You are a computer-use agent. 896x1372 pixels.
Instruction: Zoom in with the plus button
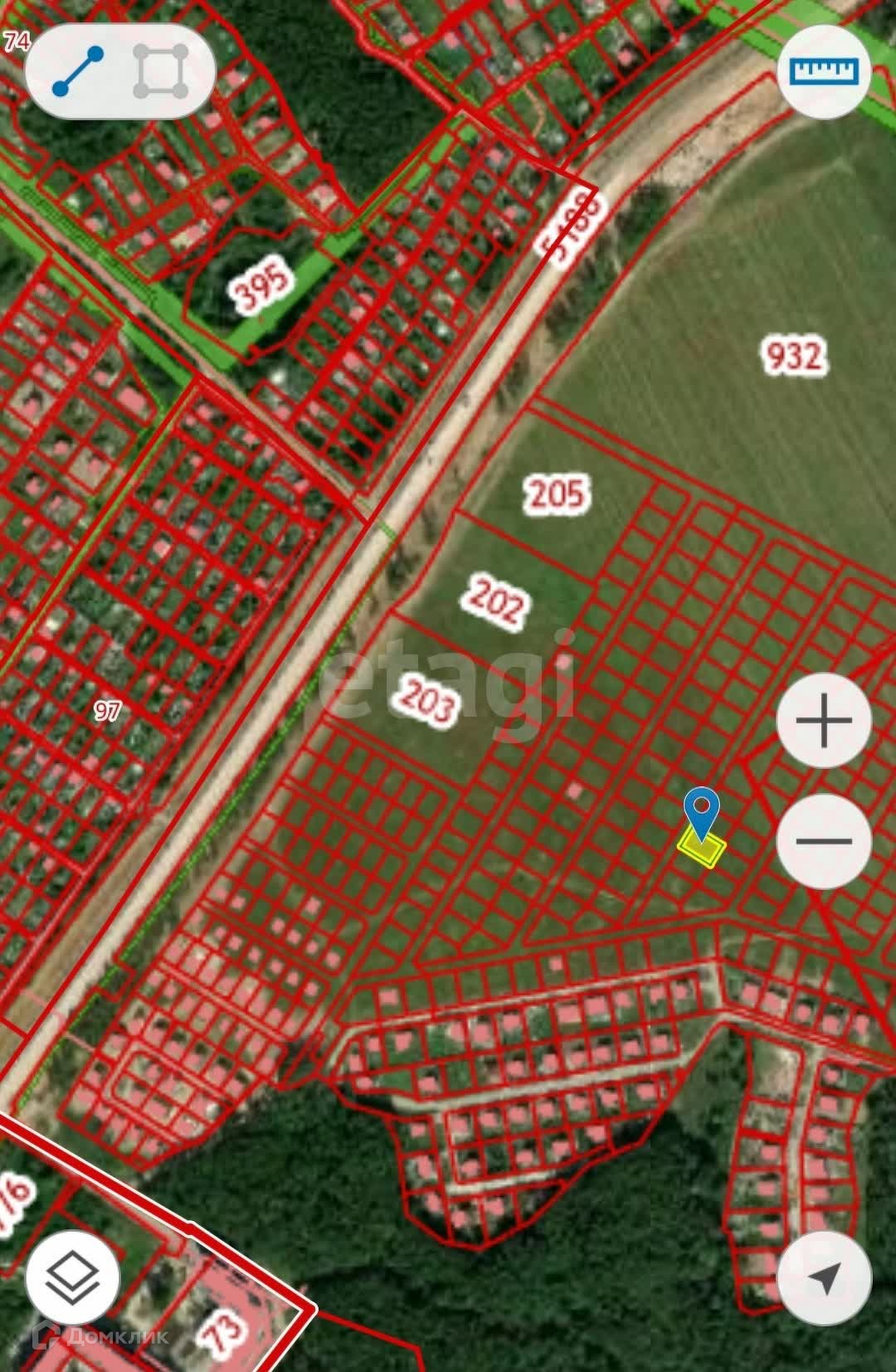point(824,720)
